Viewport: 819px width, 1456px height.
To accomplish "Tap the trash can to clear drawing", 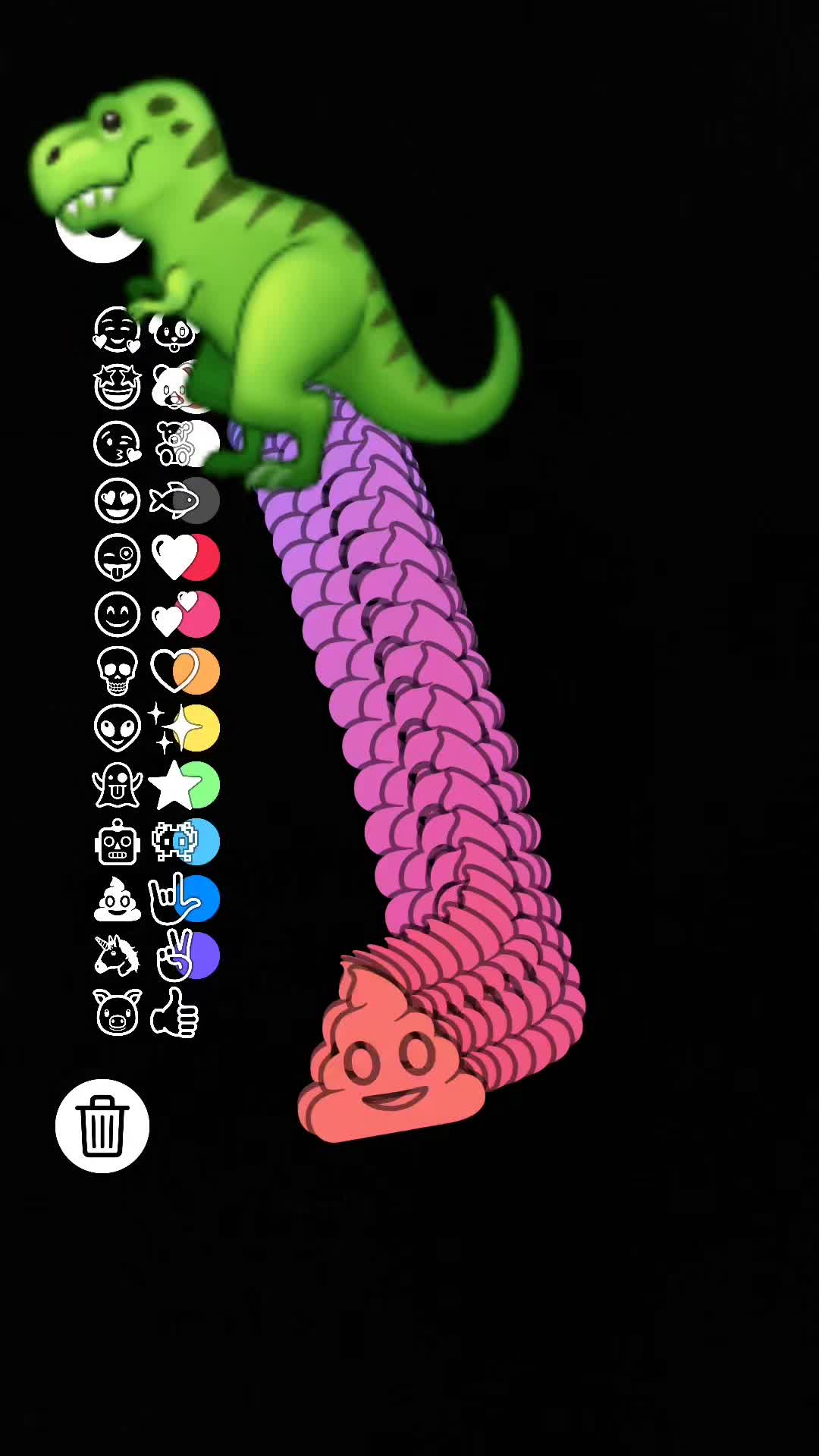I will 102,1126.
